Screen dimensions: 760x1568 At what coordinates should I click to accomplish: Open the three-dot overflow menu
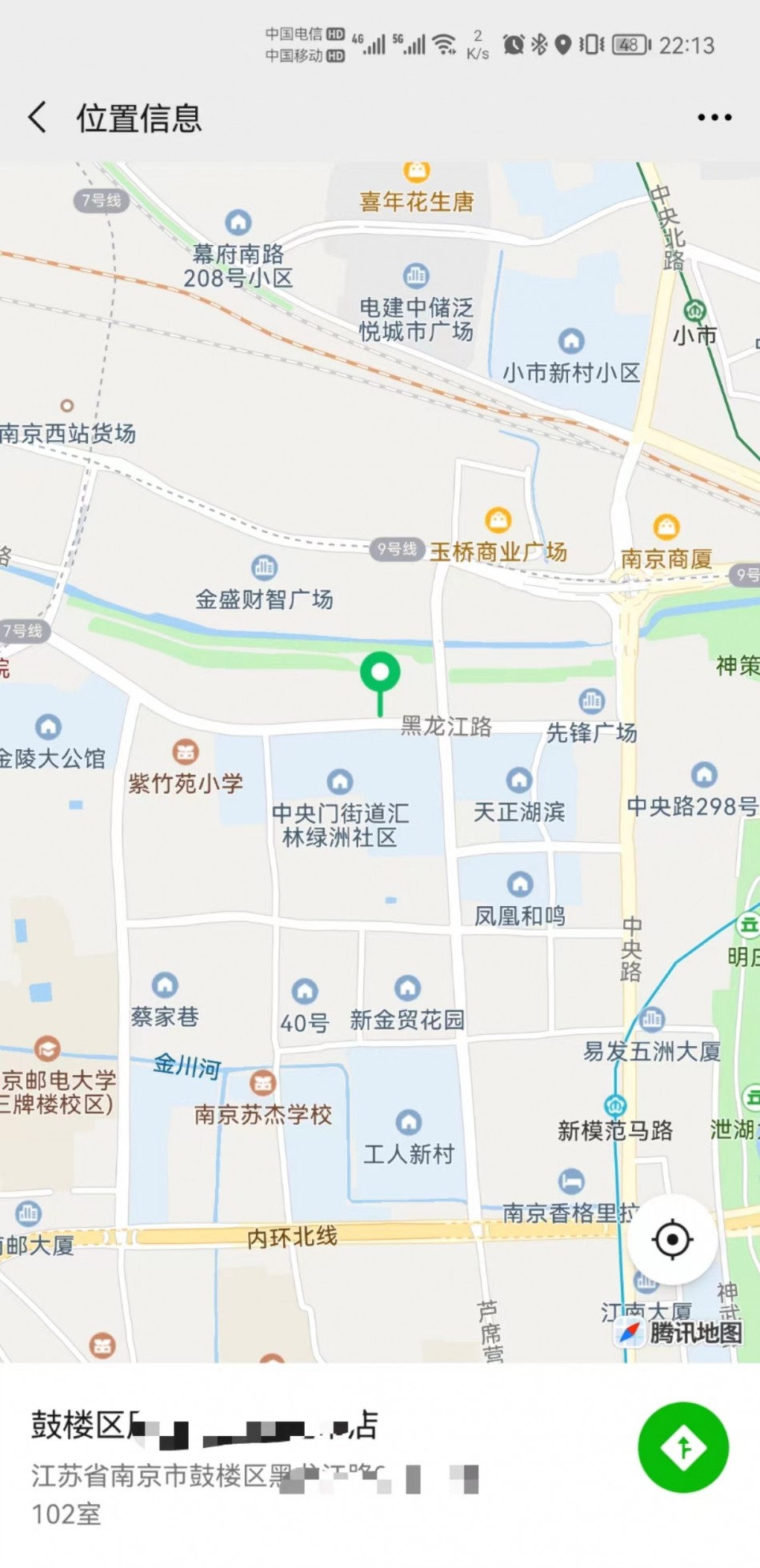(714, 118)
